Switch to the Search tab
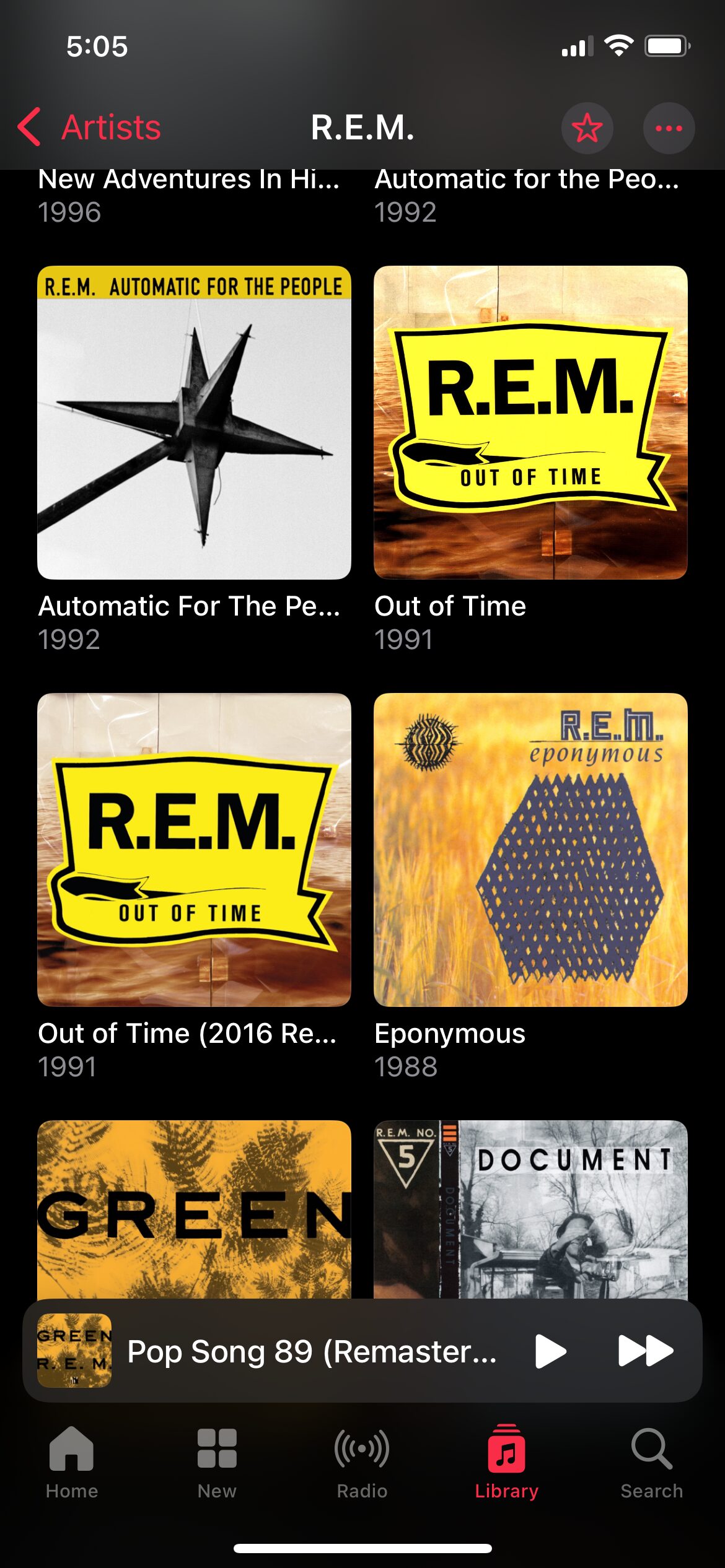 point(651,1463)
